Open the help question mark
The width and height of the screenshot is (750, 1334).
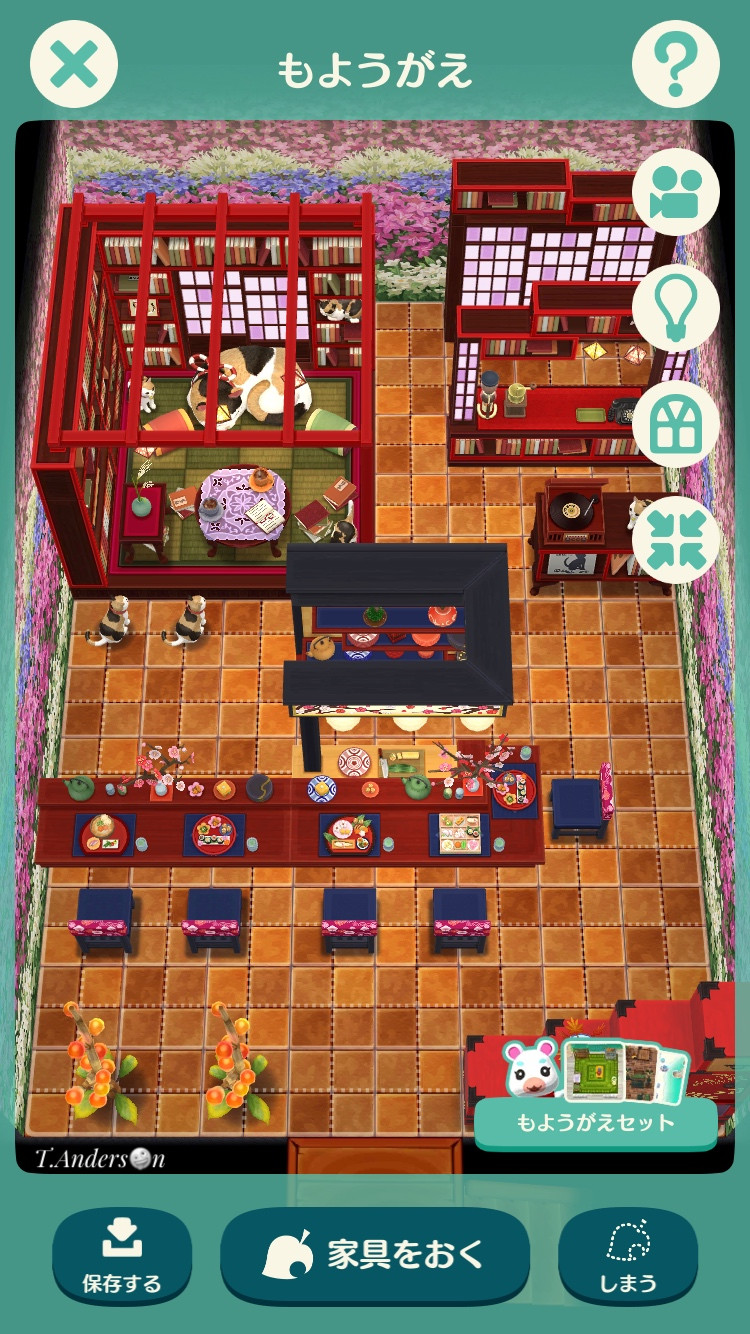tap(676, 66)
